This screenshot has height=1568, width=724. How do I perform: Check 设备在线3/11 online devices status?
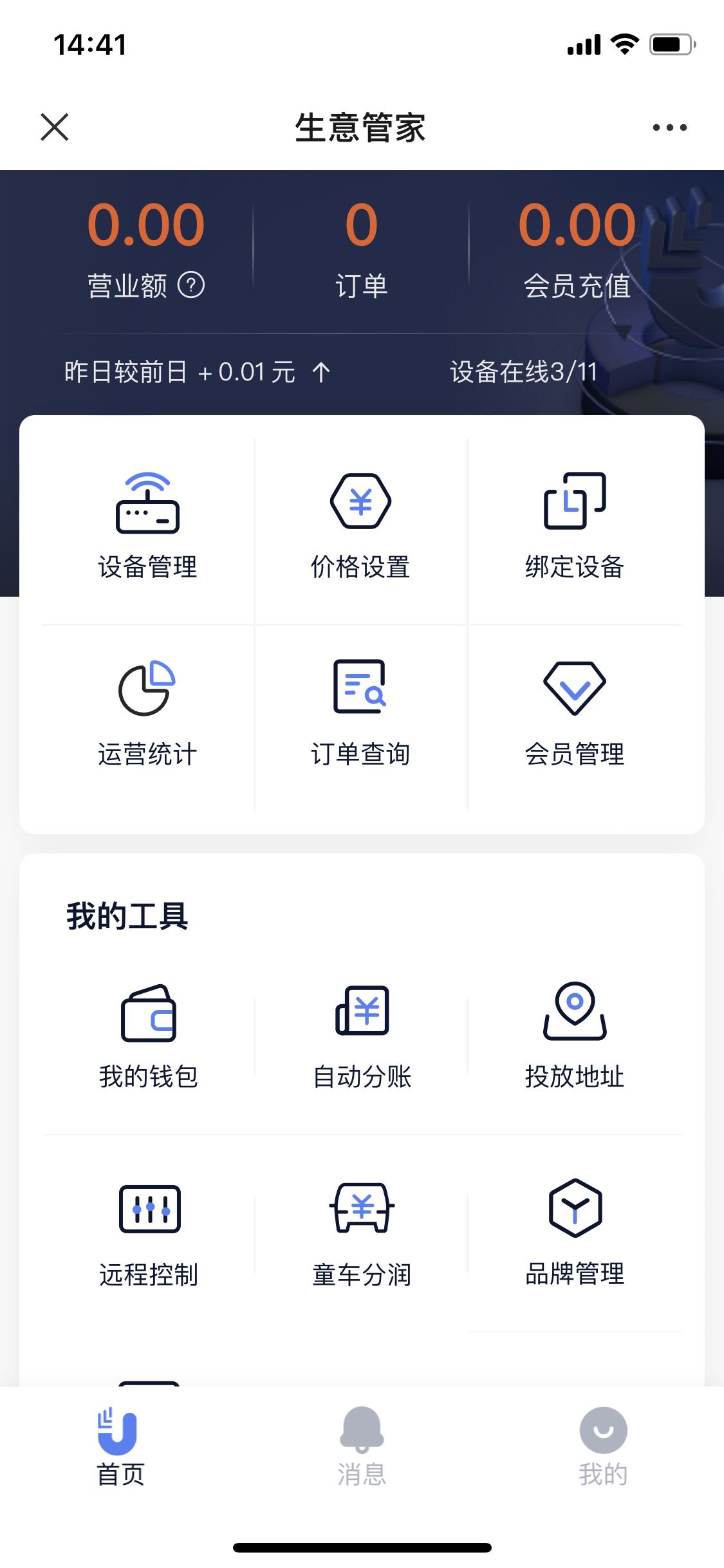pos(523,371)
